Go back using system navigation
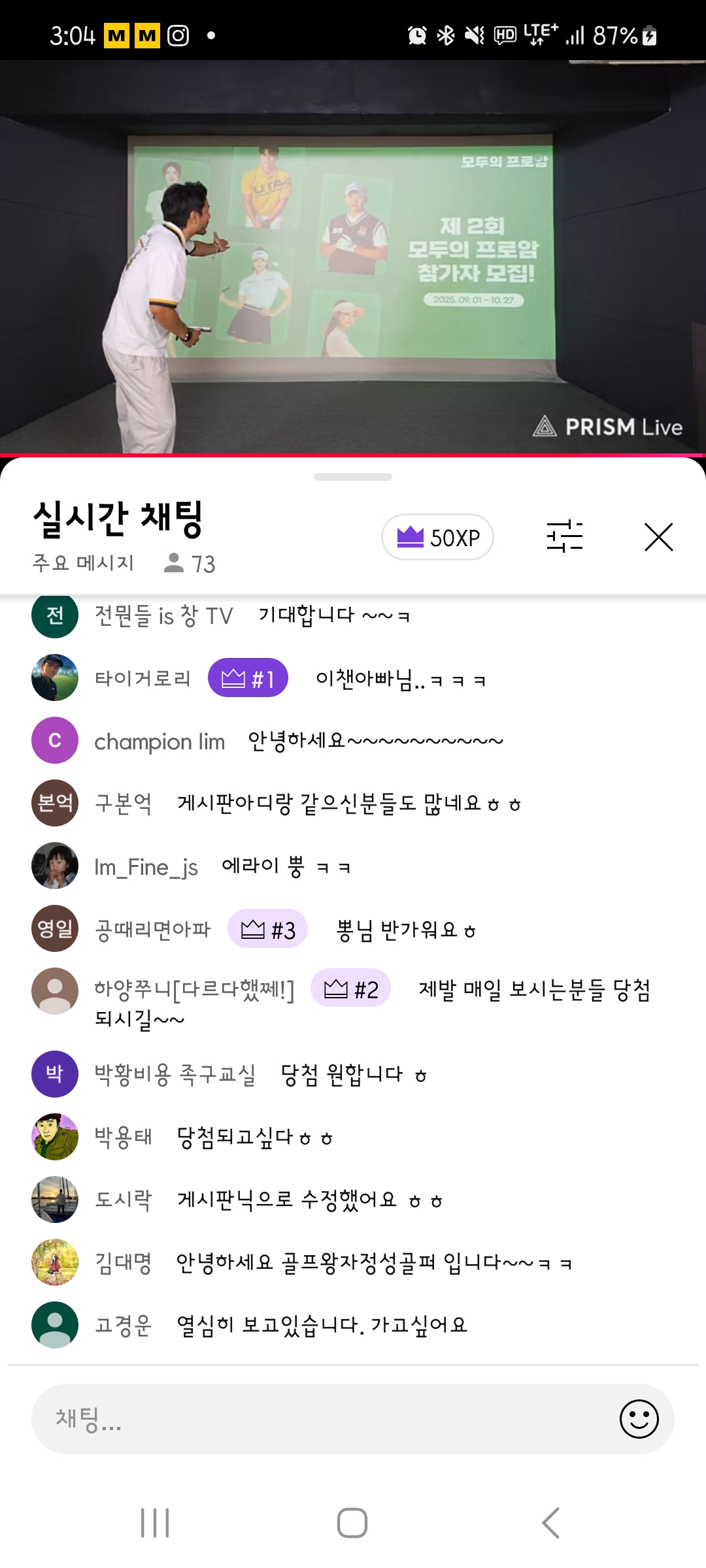 [x=550, y=1523]
